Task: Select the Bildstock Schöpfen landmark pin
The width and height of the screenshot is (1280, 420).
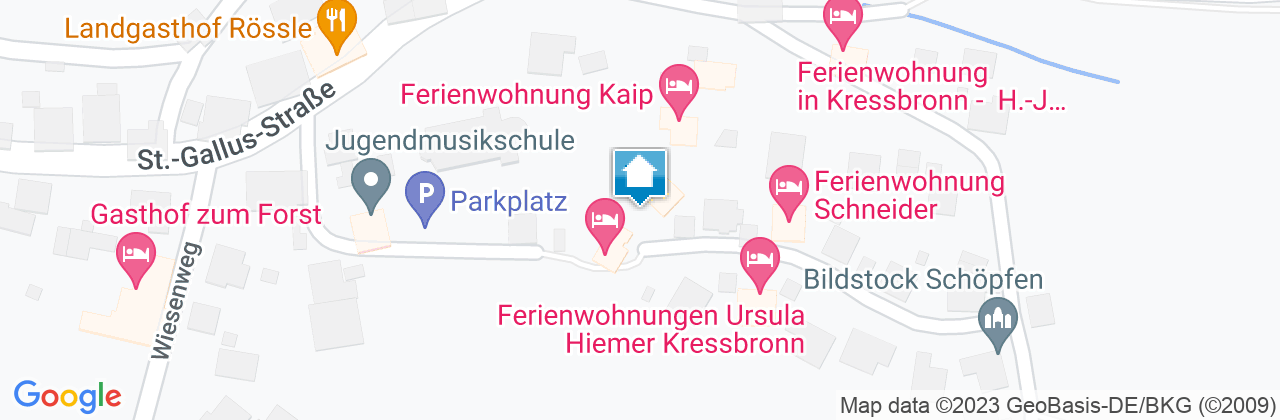Action: click(998, 323)
